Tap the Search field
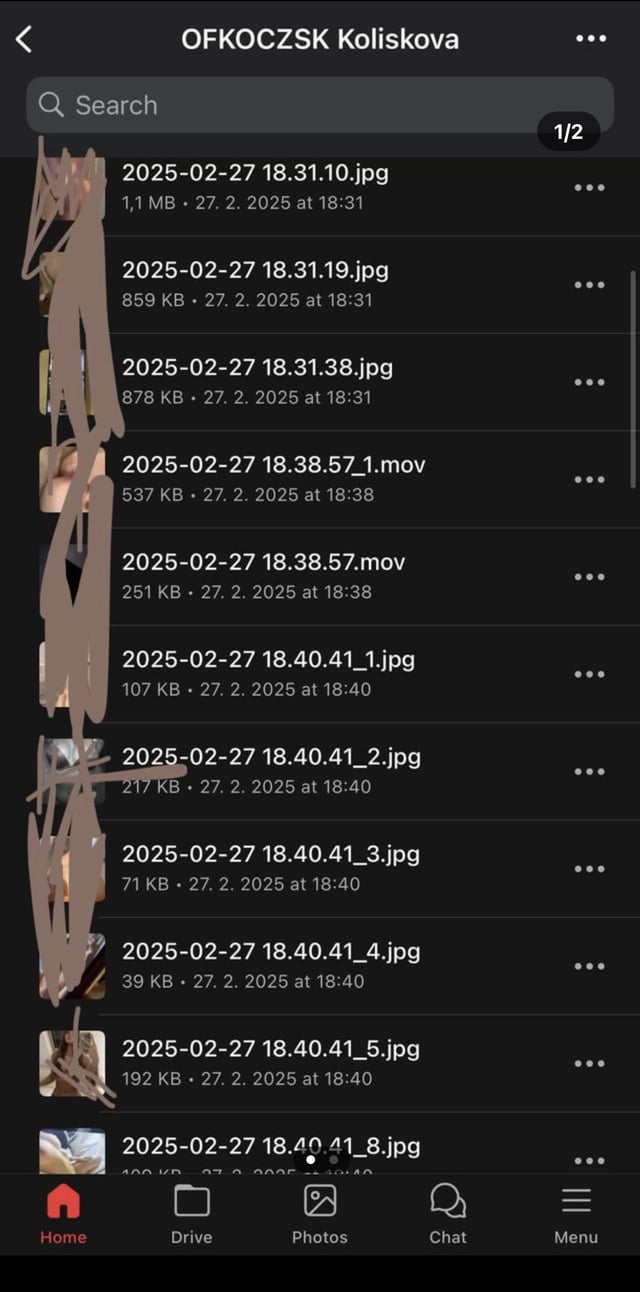Screen dimensions: 640x1292 point(300,105)
